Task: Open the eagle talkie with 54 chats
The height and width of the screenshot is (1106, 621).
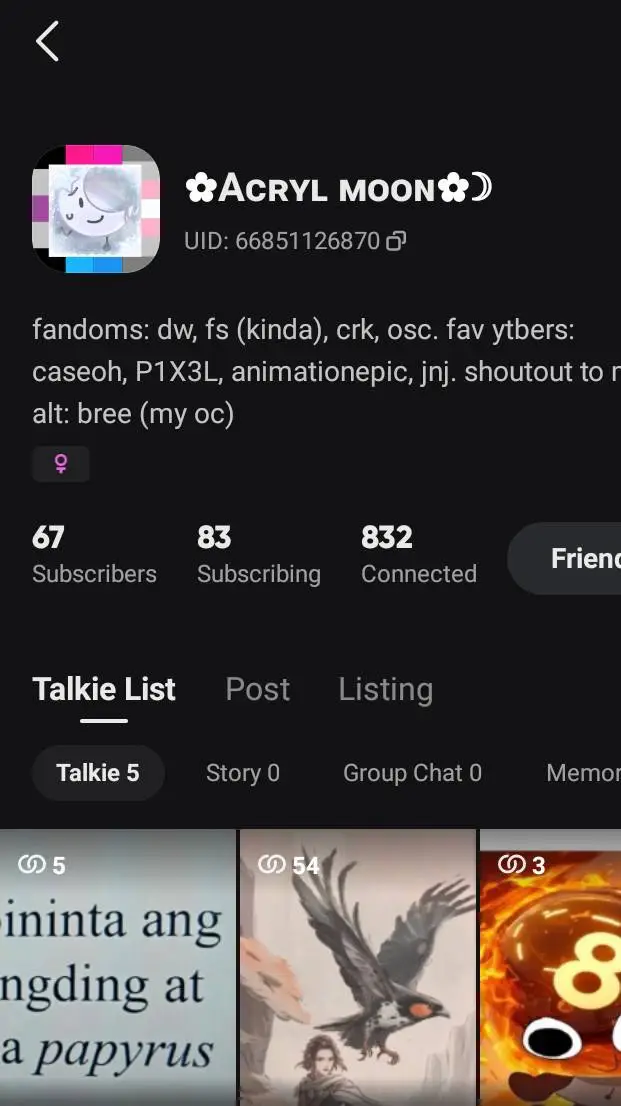Action: pyautogui.click(x=357, y=967)
